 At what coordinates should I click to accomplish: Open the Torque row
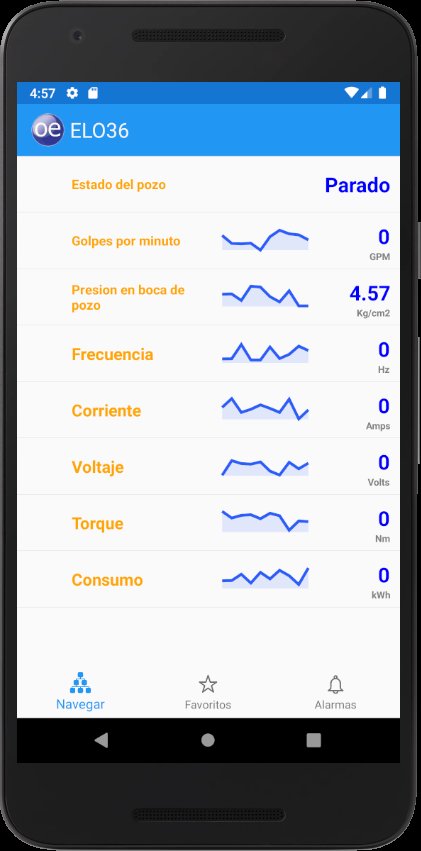click(208, 523)
